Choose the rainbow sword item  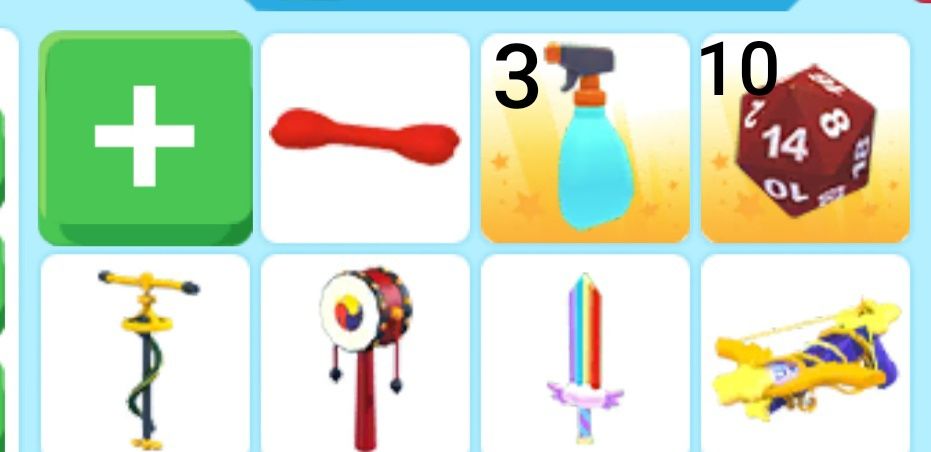585,355
